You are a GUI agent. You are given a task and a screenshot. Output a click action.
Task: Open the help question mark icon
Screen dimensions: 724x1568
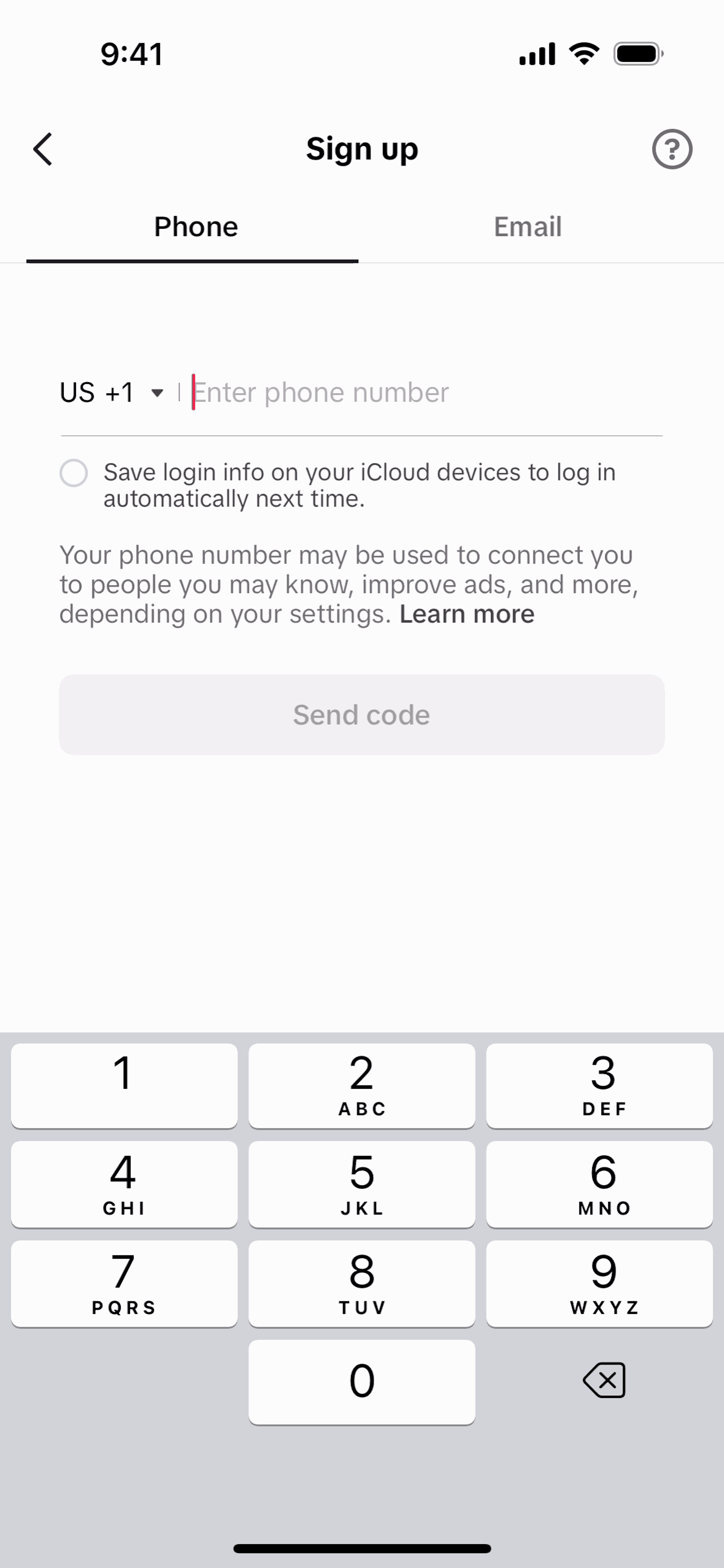[672, 149]
